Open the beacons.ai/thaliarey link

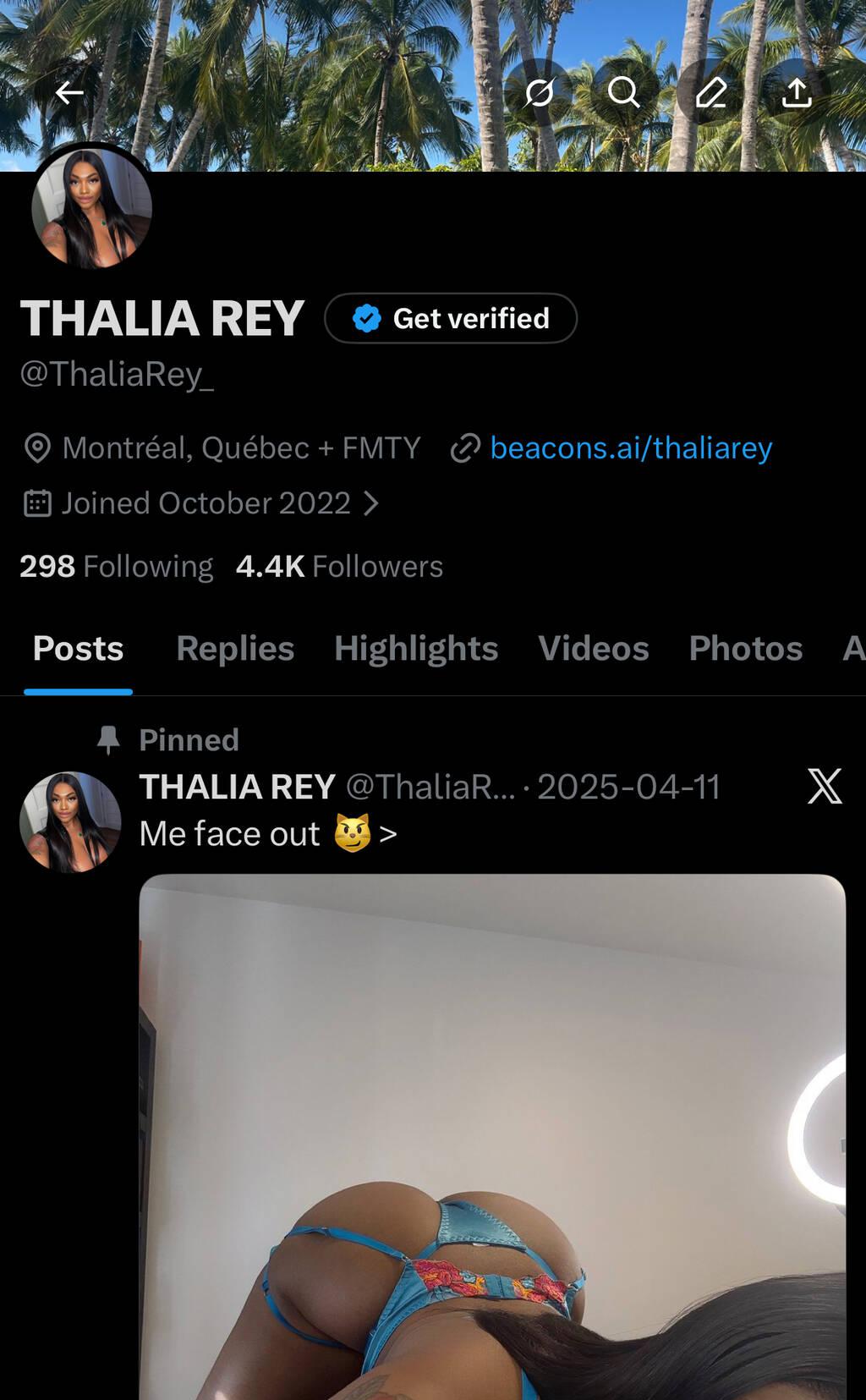(631, 447)
